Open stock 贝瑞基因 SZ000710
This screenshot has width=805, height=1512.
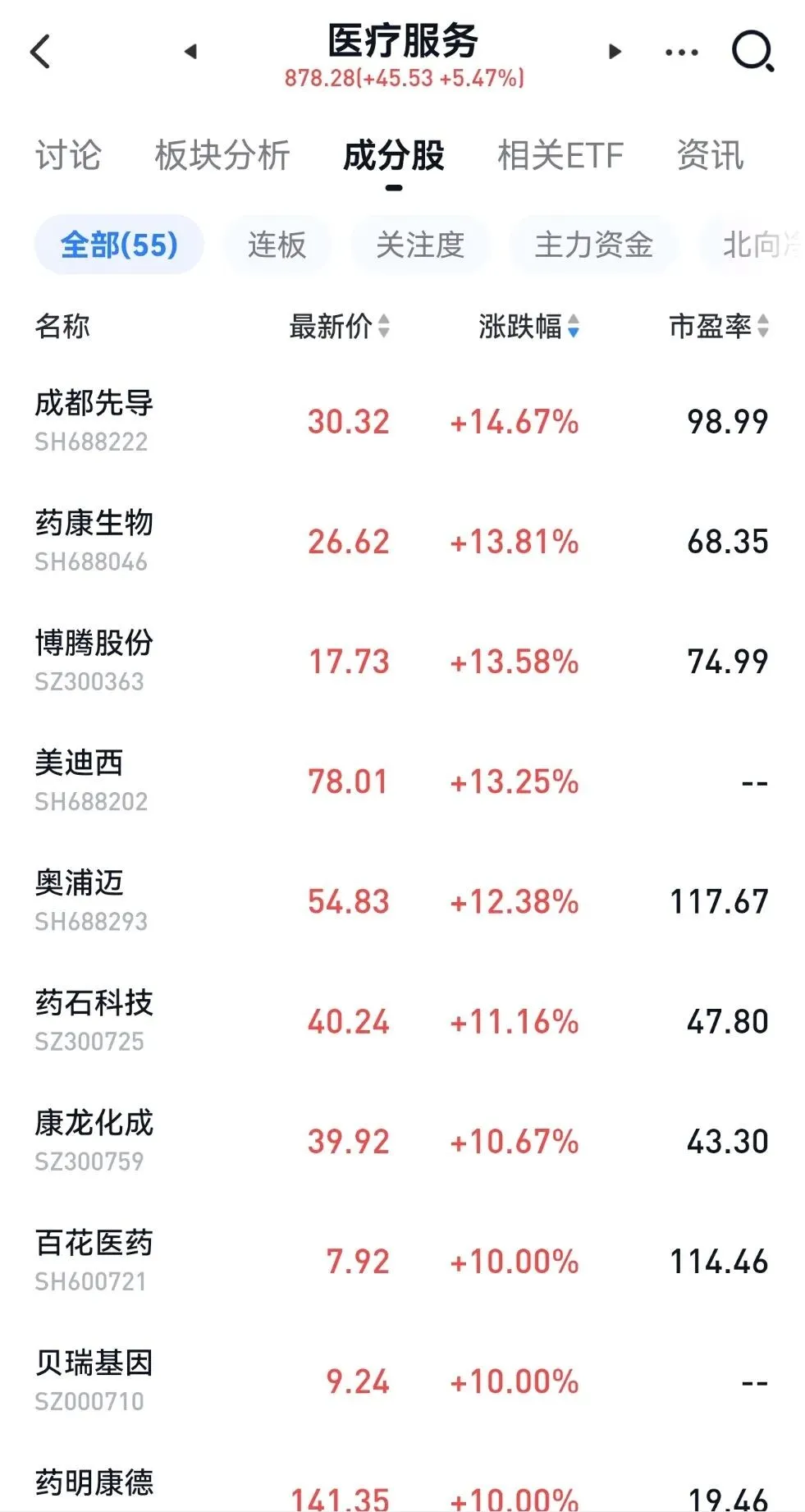click(402, 1380)
